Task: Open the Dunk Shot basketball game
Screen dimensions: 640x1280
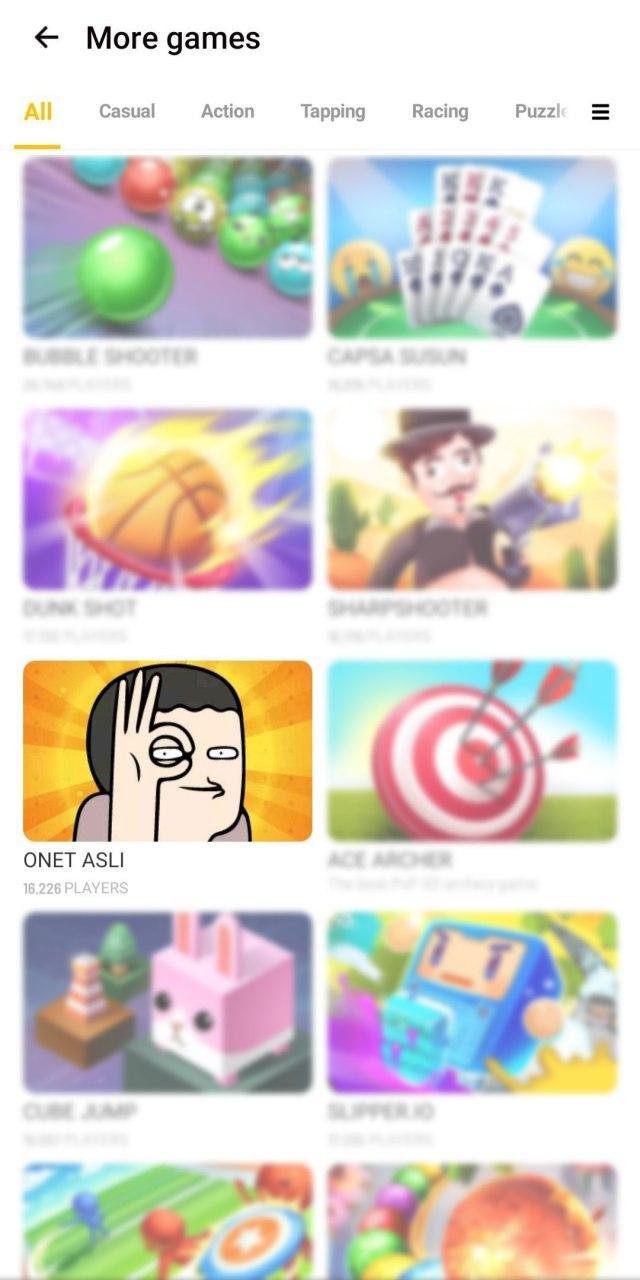Action: (x=168, y=498)
